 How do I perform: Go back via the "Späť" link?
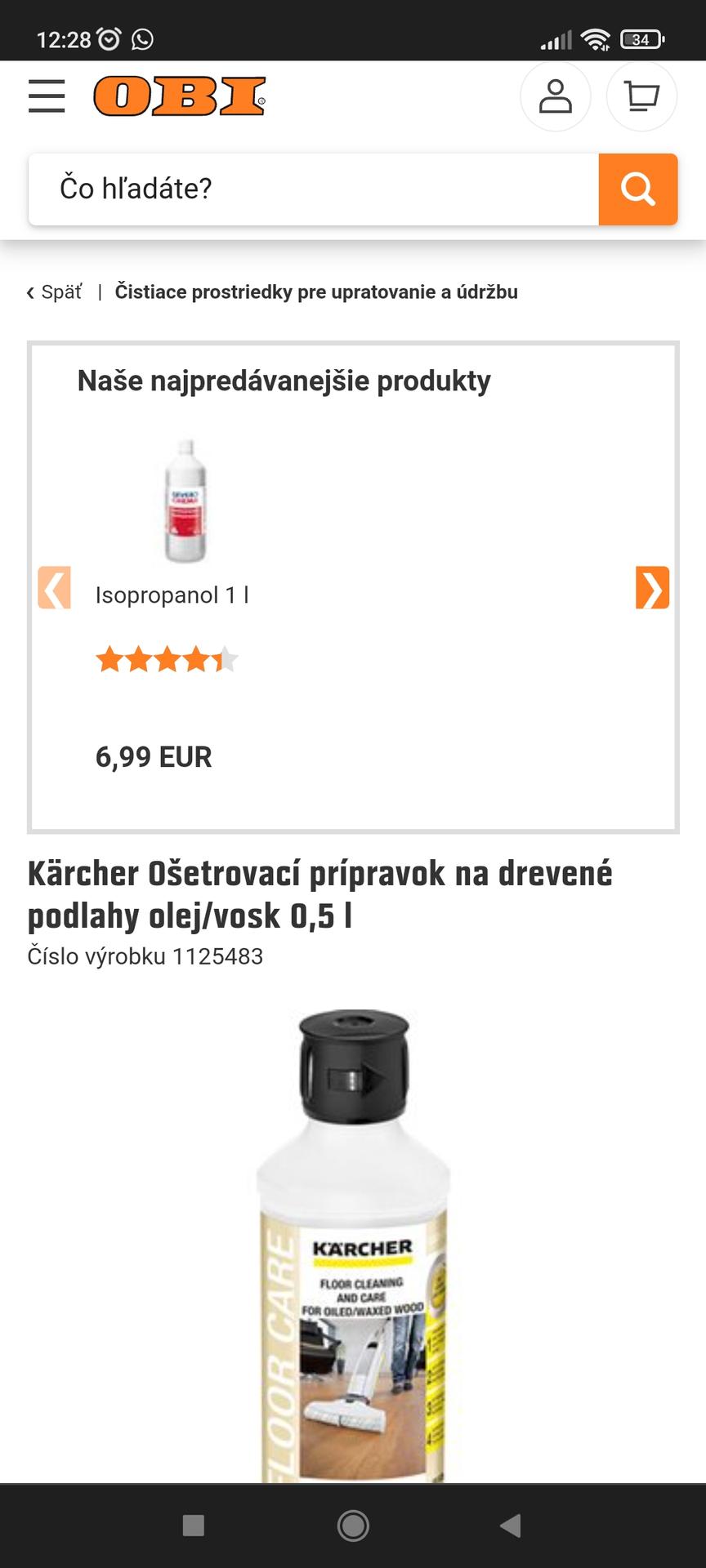pyautogui.click(x=55, y=292)
